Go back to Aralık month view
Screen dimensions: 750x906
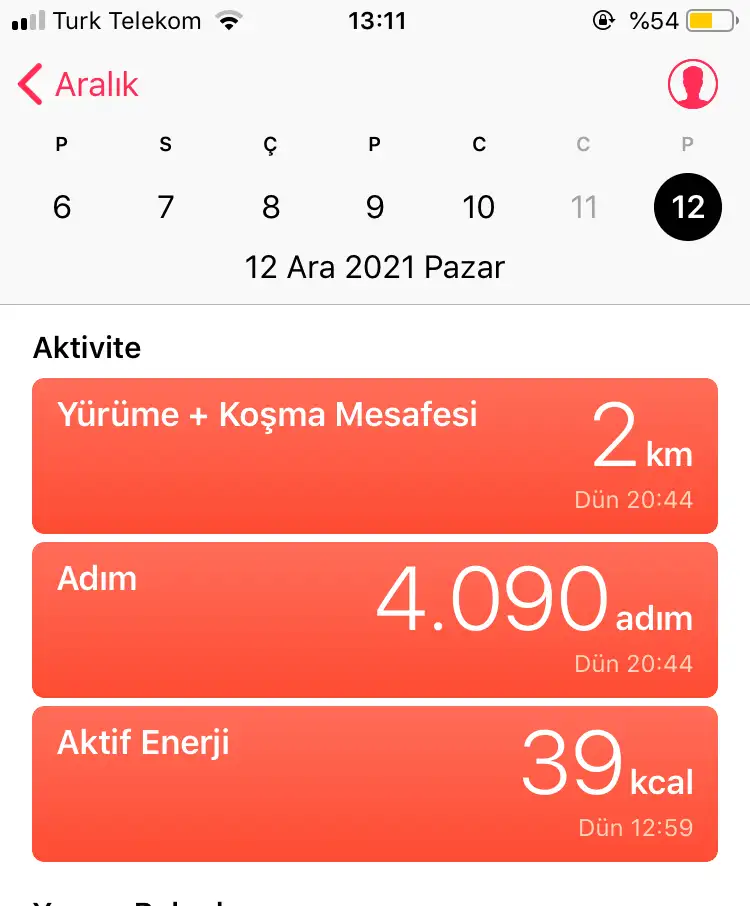78,85
